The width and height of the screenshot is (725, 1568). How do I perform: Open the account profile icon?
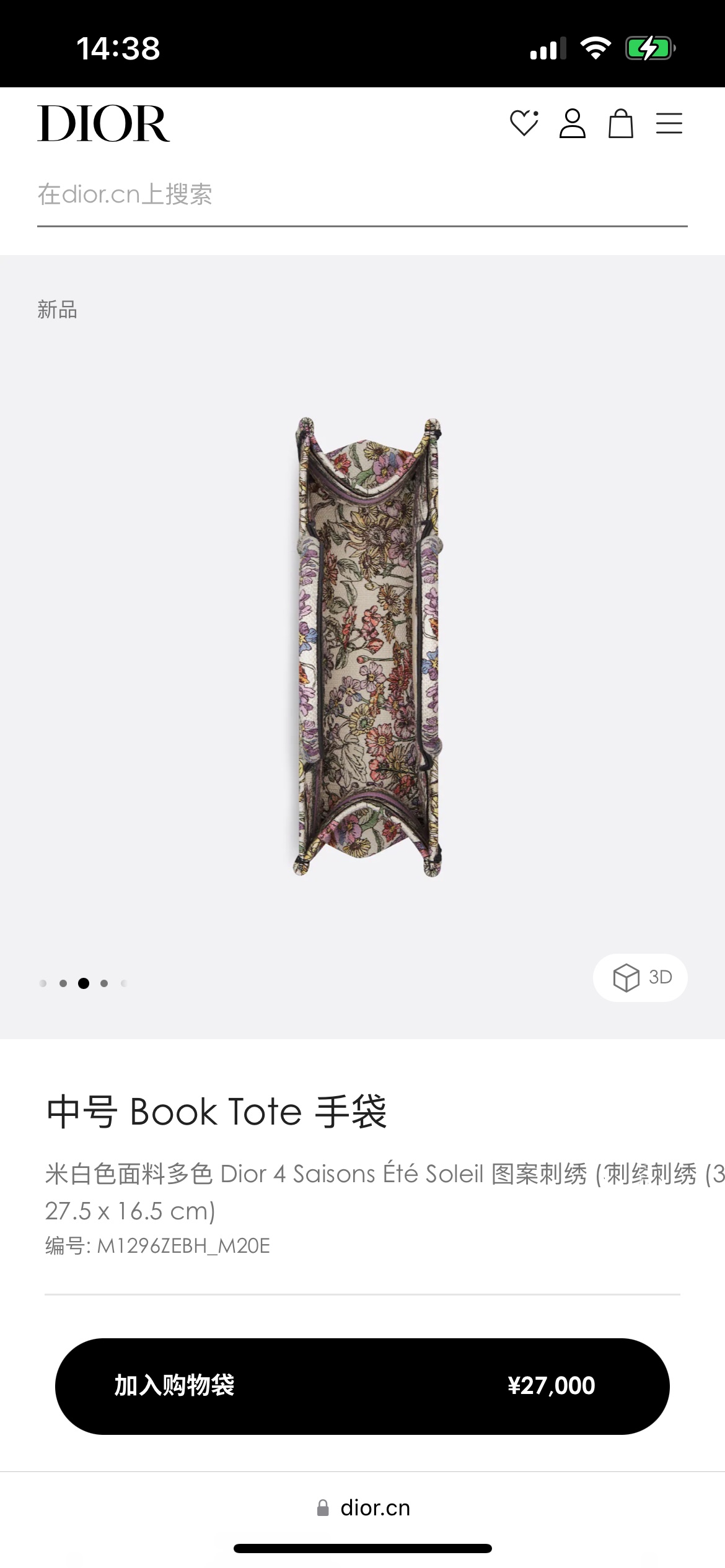coord(572,123)
